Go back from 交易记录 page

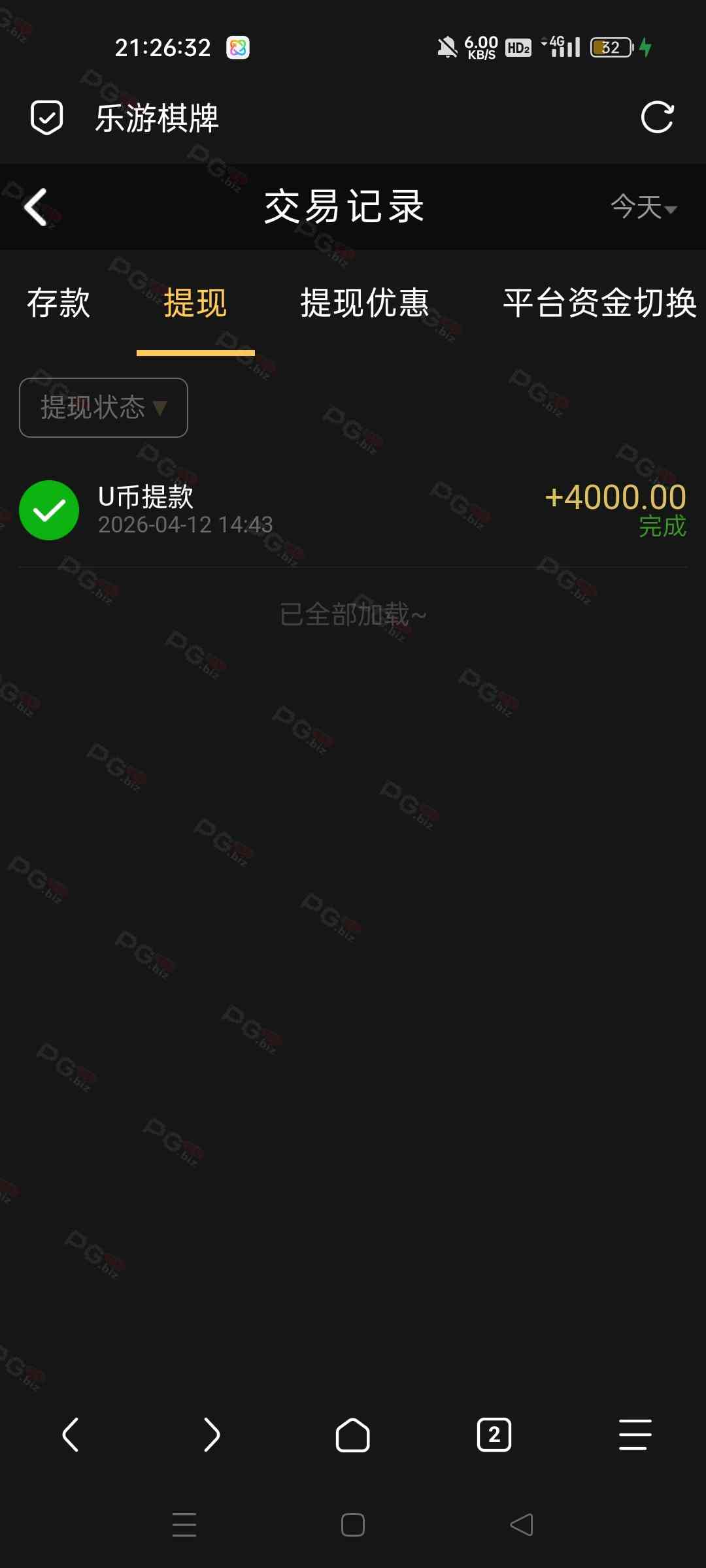coord(36,207)
